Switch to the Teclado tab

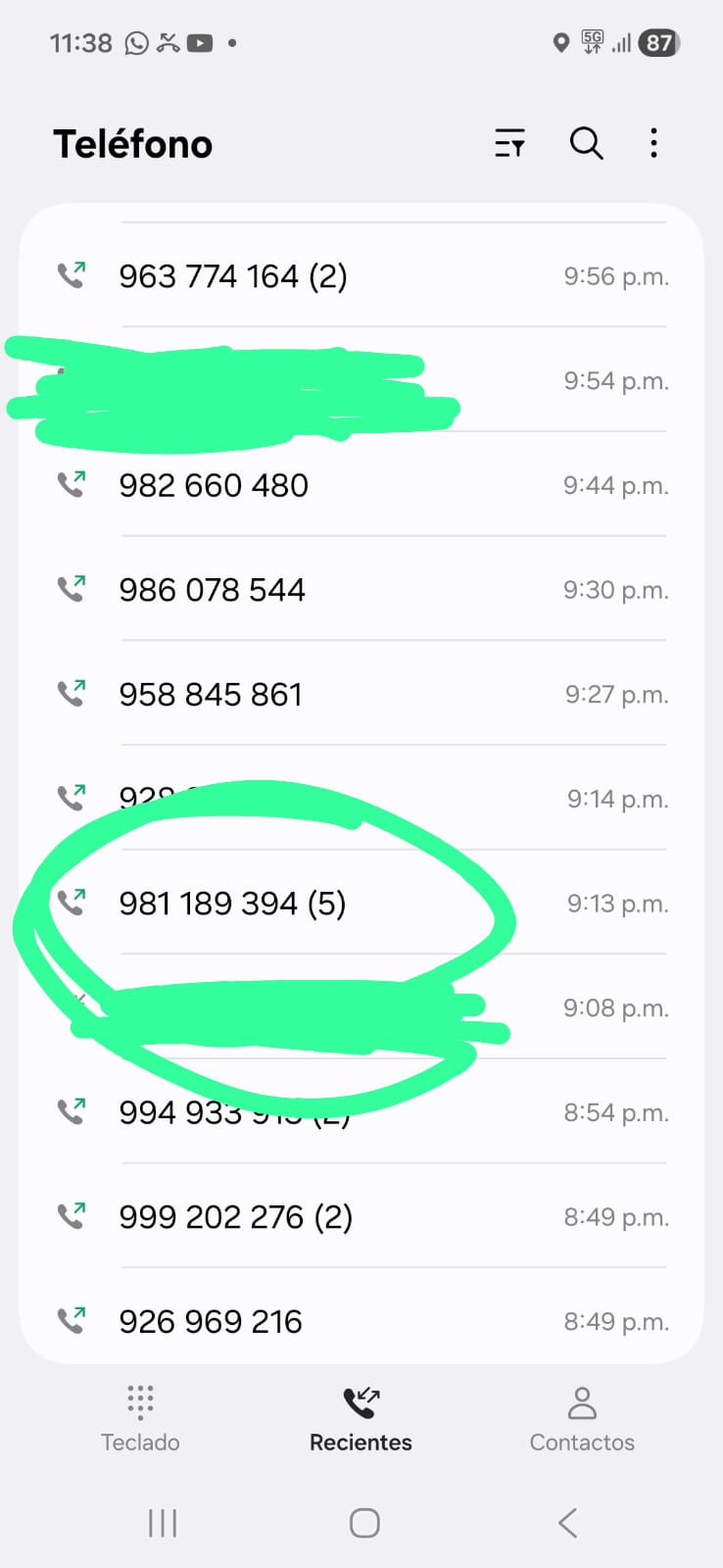coord(140,1417)
